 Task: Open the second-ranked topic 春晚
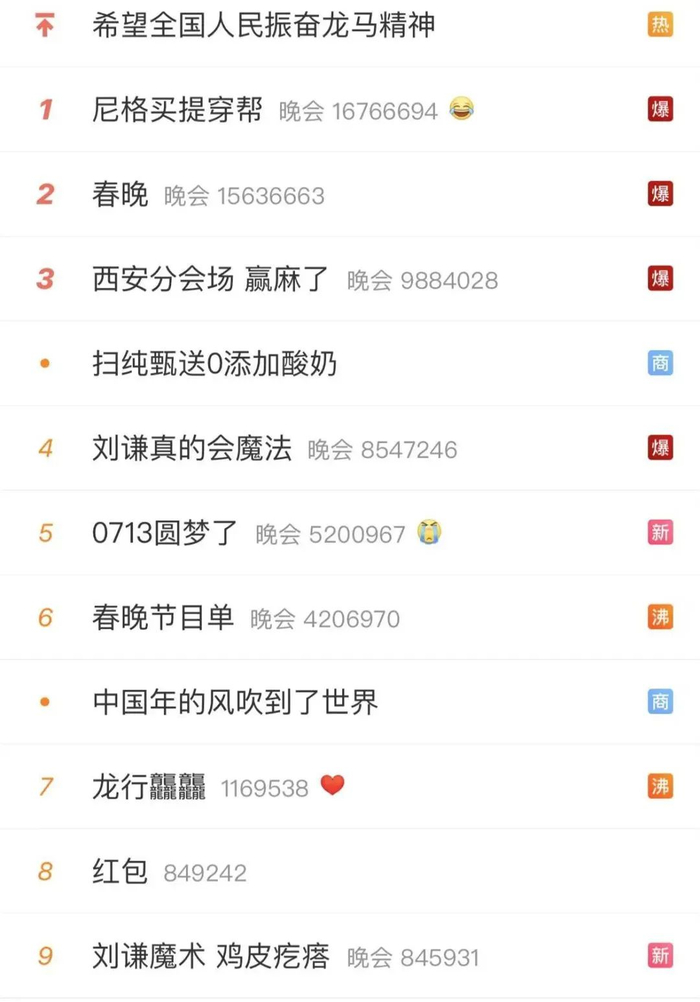pyautogui.click(x=120, y=194)
